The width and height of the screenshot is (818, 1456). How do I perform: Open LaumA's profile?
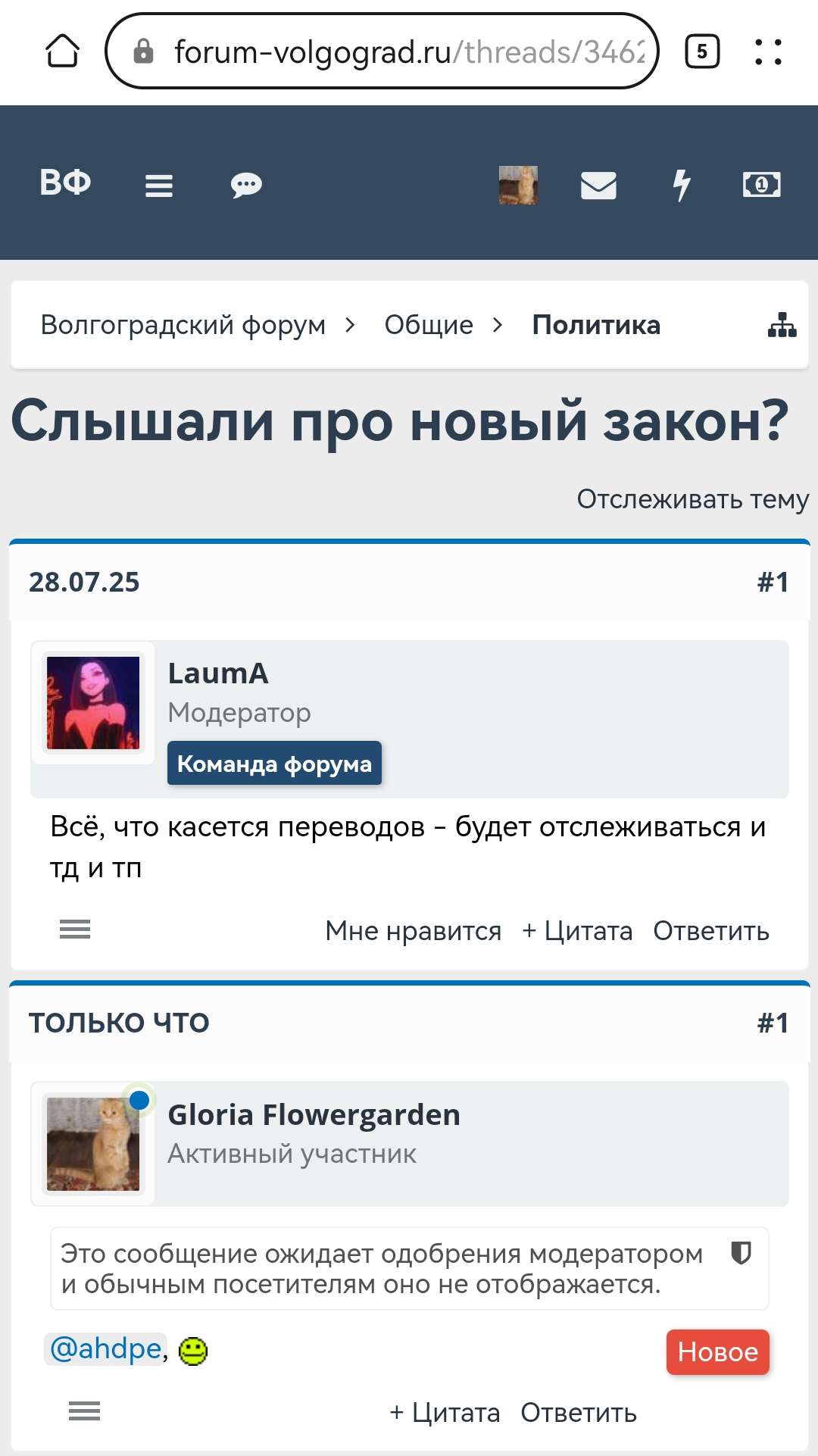[218, 673]
